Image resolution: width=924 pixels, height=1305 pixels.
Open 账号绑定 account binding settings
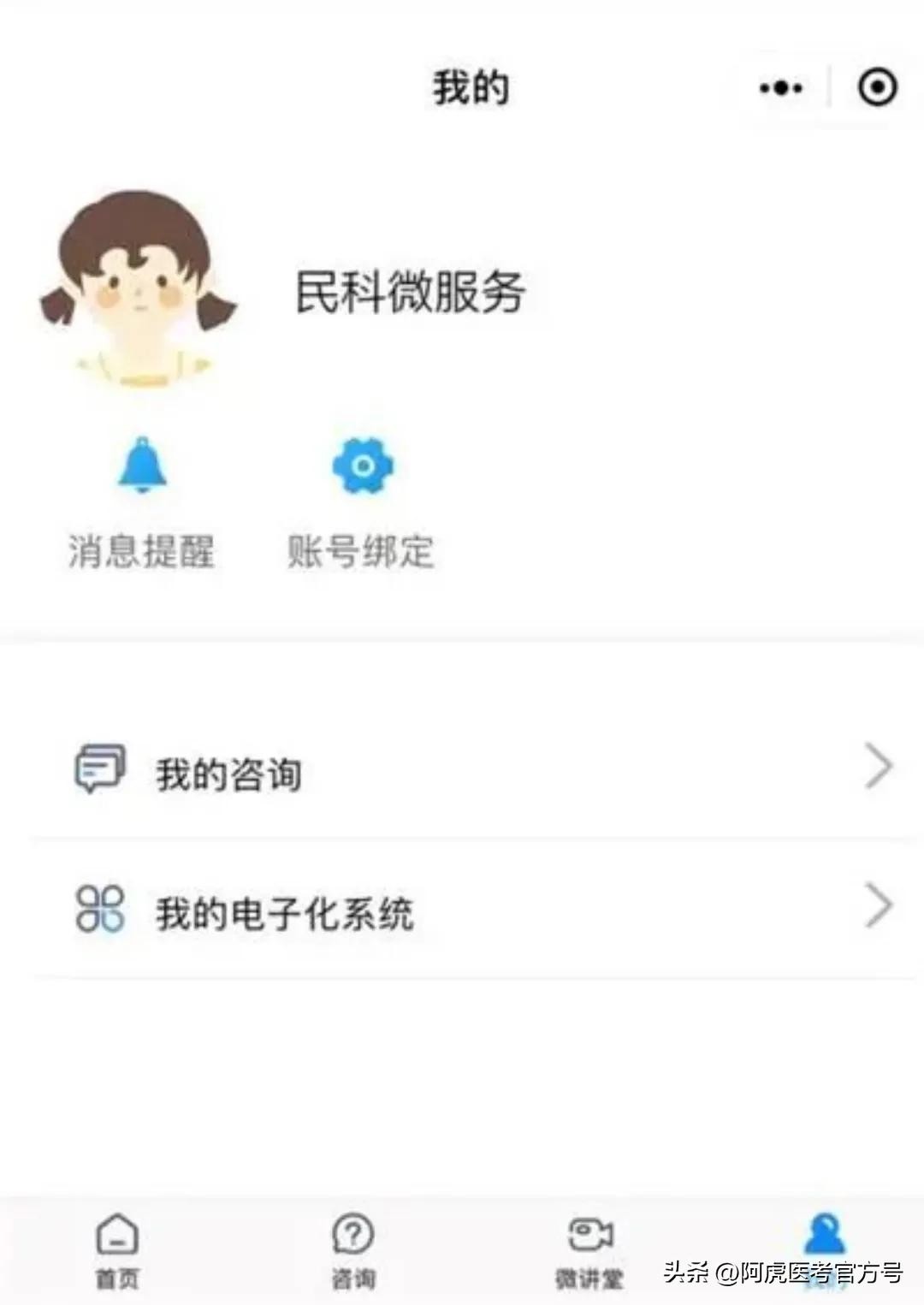tap(361, 504)
